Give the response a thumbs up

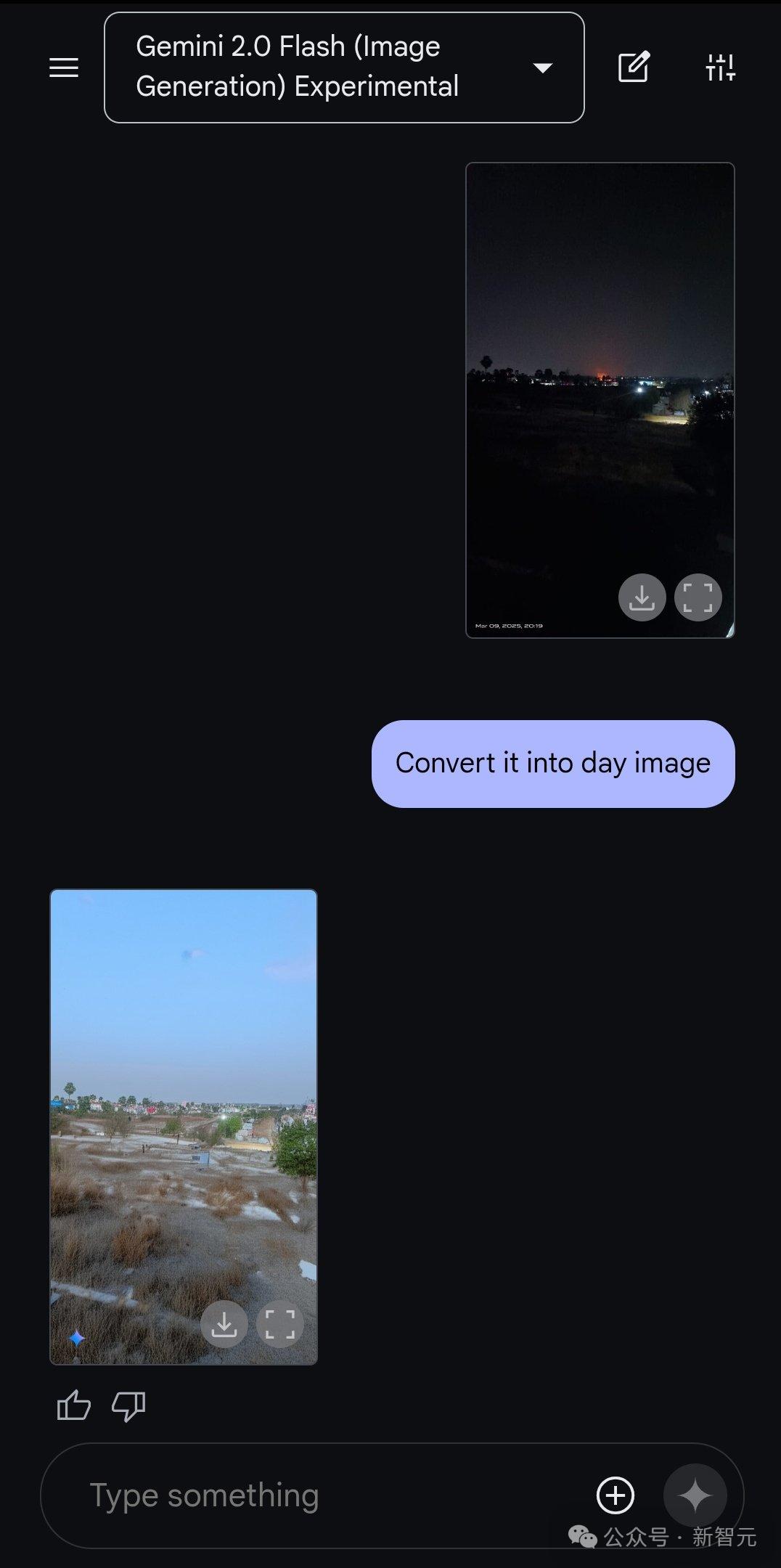pyautogui.click(x=73, y=1406)
